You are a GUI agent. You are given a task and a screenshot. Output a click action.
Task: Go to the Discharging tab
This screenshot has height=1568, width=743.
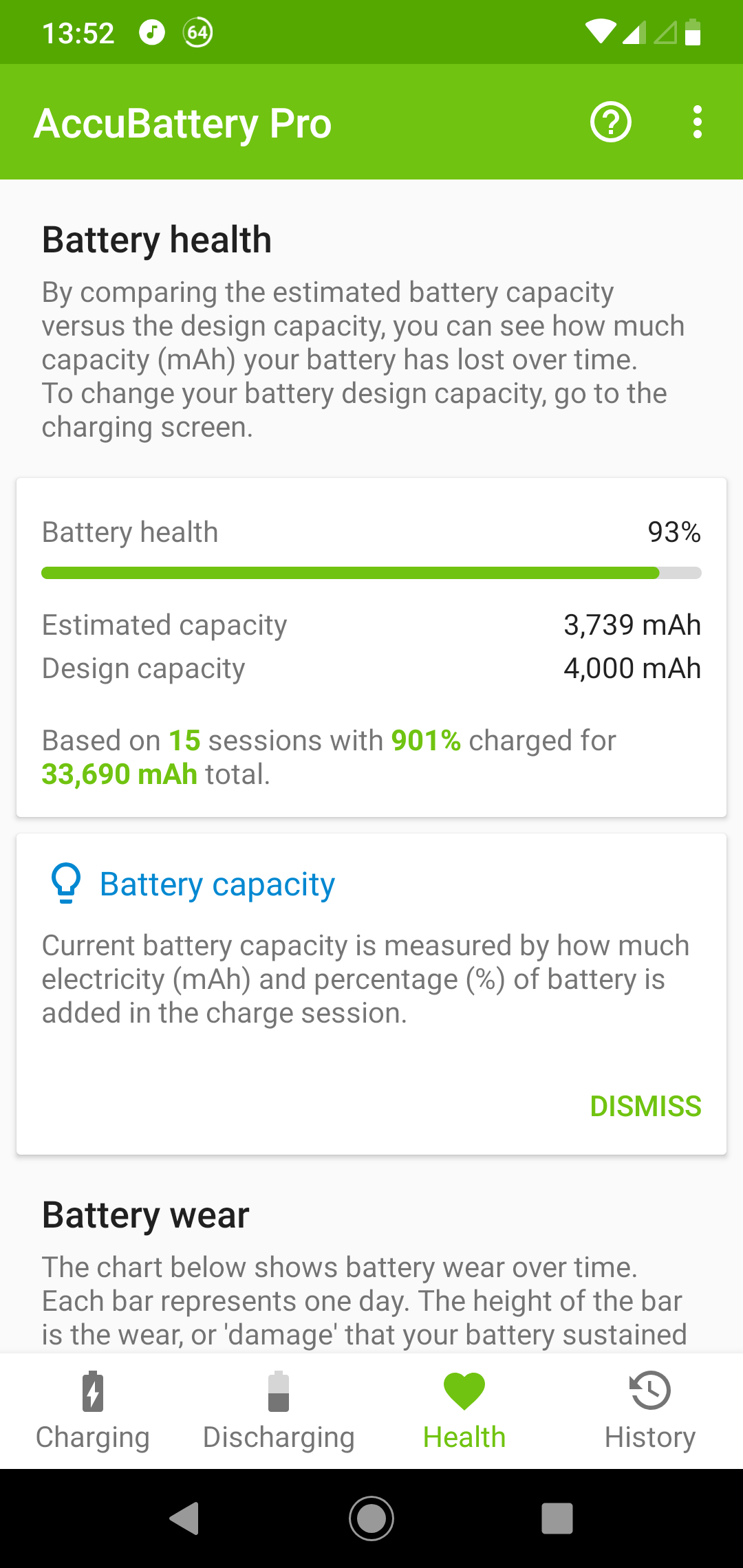[x=279, y=1411]
